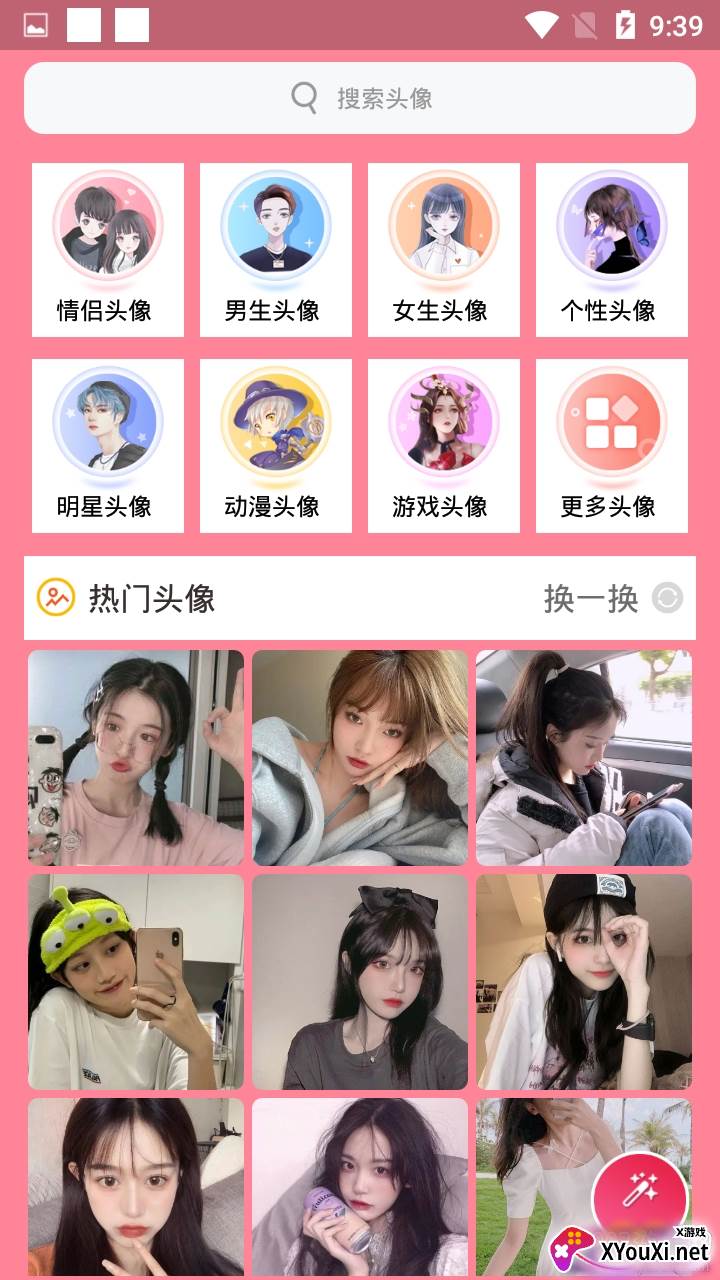
Task: Open the ponytail avatar taken in a car
Action: (x=584, y=758)
